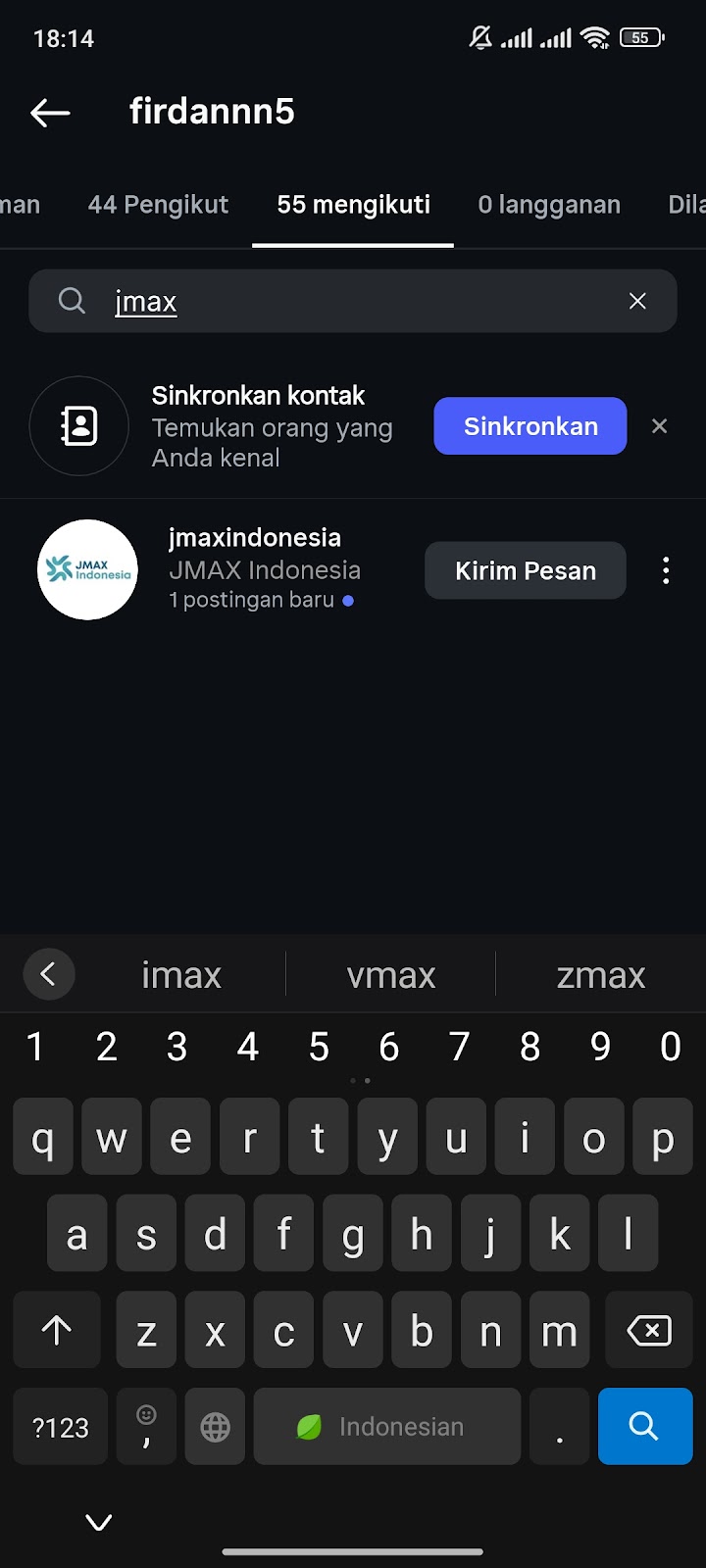Choose the vmax keyboard suggestion
Screen dimensions: 706x1568
(390, 975)
